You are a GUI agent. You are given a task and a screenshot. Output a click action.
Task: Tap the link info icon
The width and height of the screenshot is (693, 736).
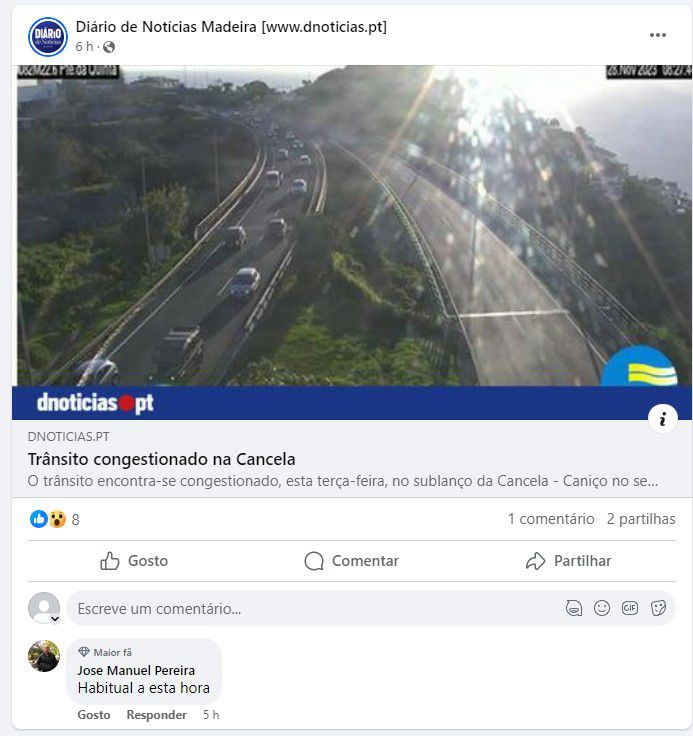(662, 419)
